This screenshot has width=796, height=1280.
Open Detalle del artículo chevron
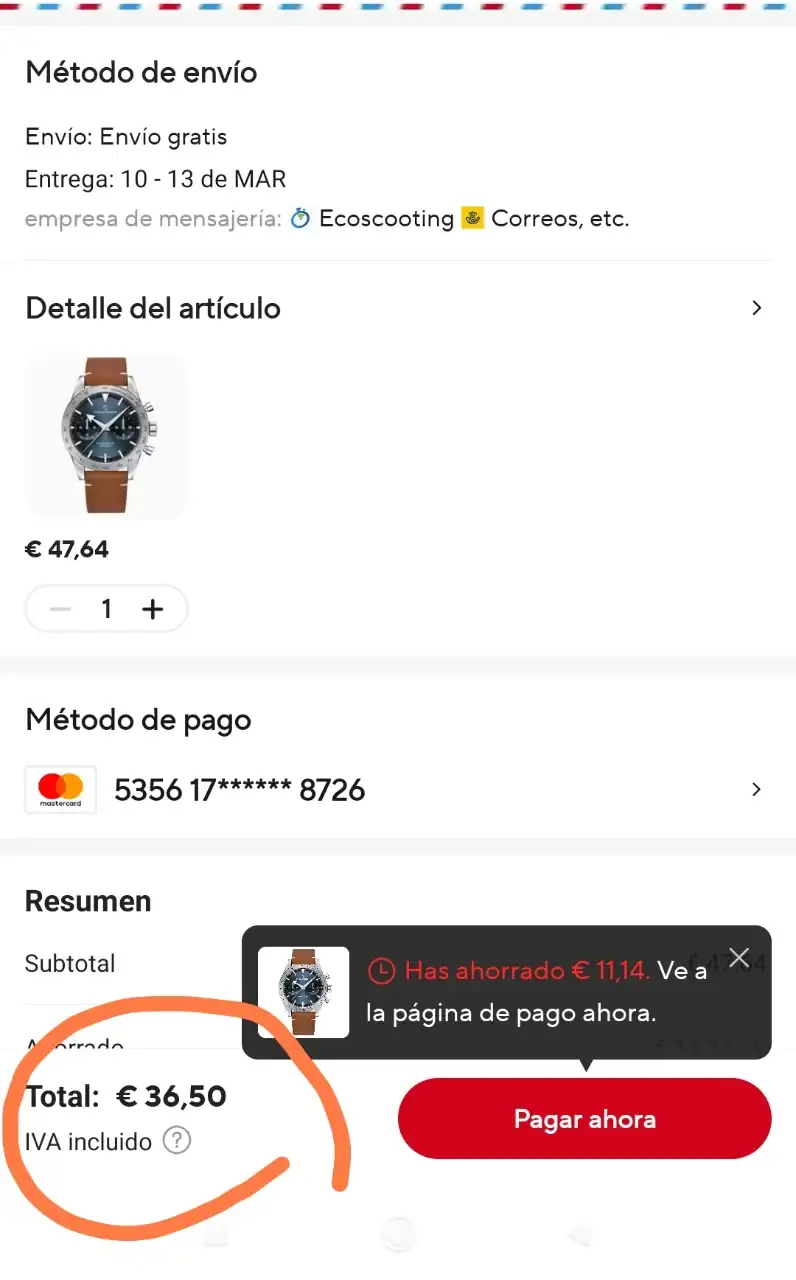(756, 308)
